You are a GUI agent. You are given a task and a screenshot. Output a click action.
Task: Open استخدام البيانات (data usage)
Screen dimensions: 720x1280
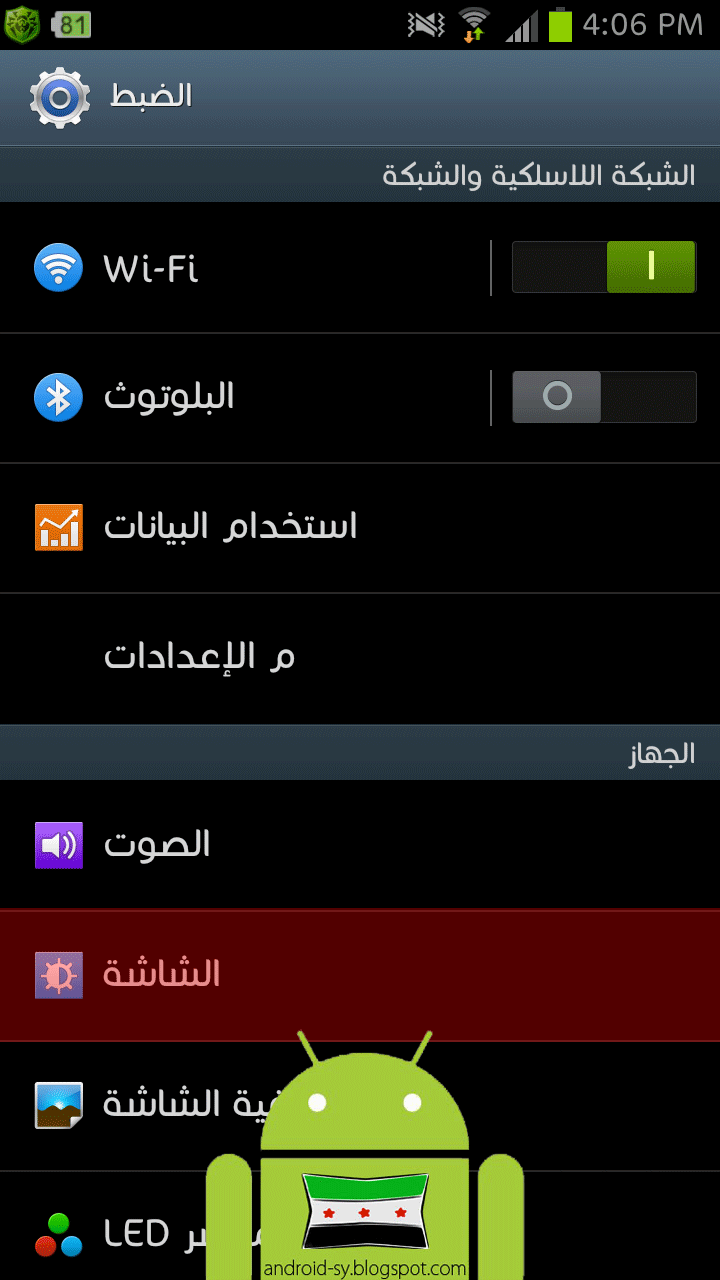coord(360,528)
